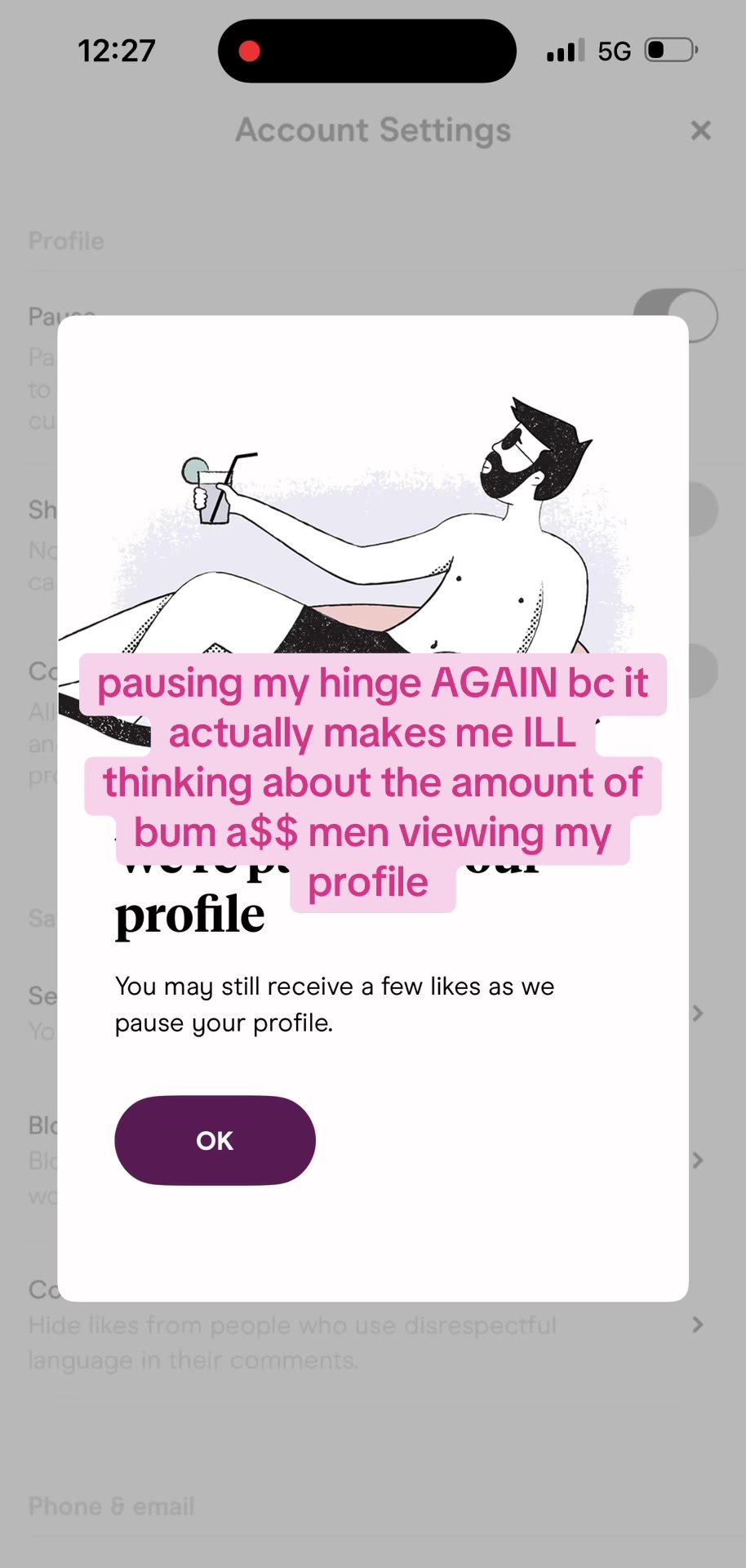Close the Account Settings screen

700,131
